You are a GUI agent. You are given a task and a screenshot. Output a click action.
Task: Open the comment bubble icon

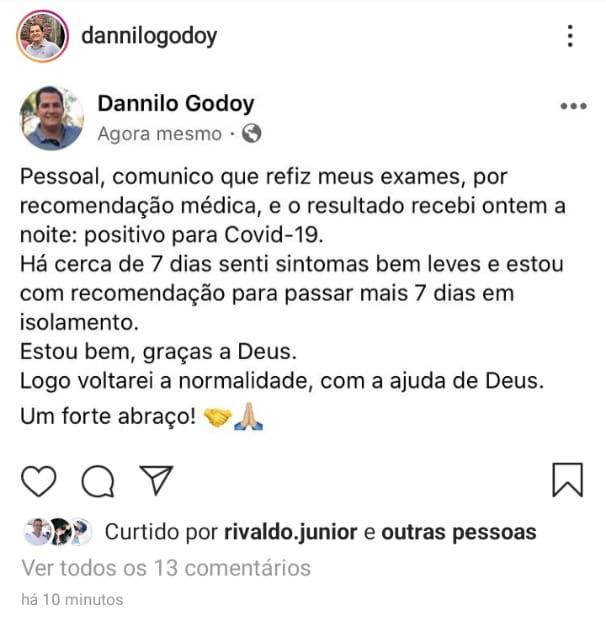pos(97,481)
